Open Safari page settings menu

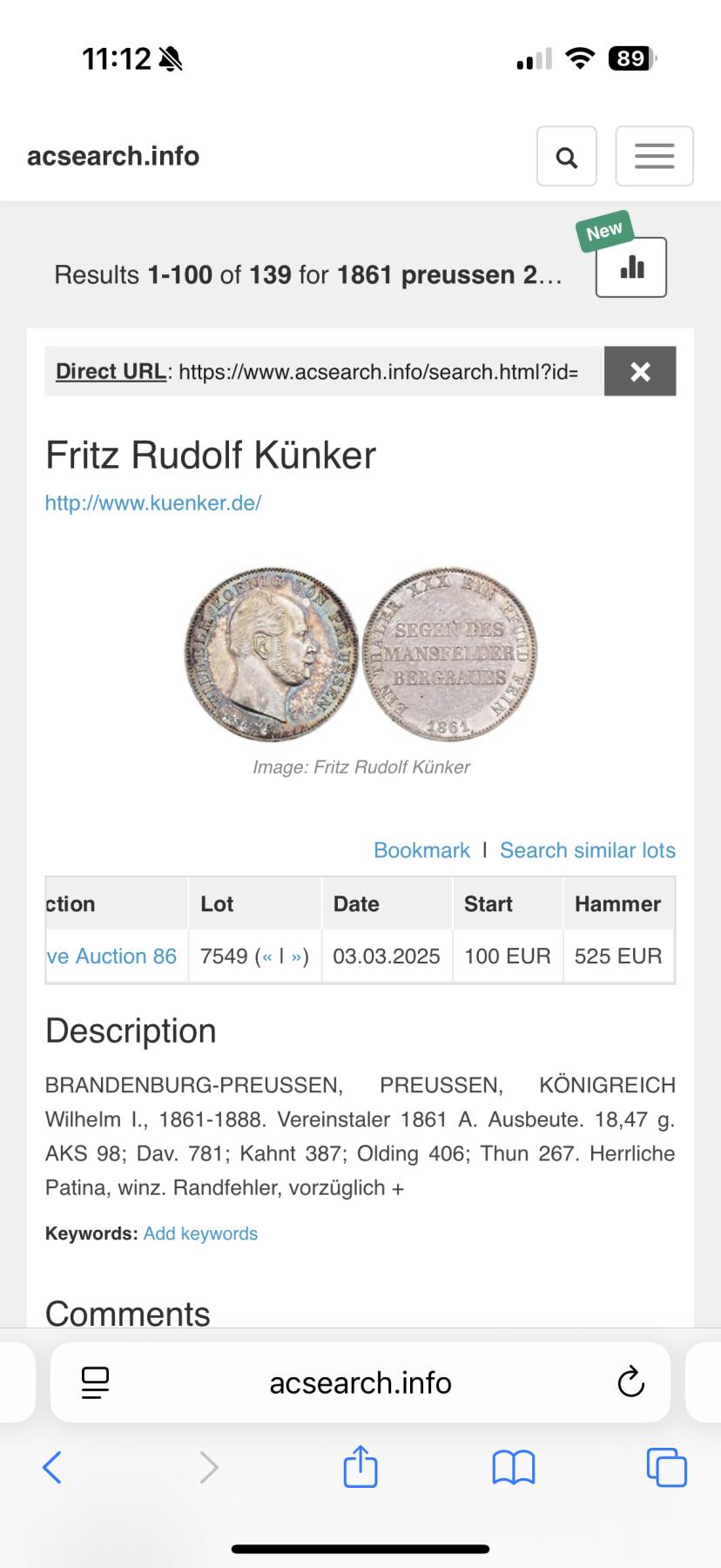pyautogui.click(x=95, y=1382)
